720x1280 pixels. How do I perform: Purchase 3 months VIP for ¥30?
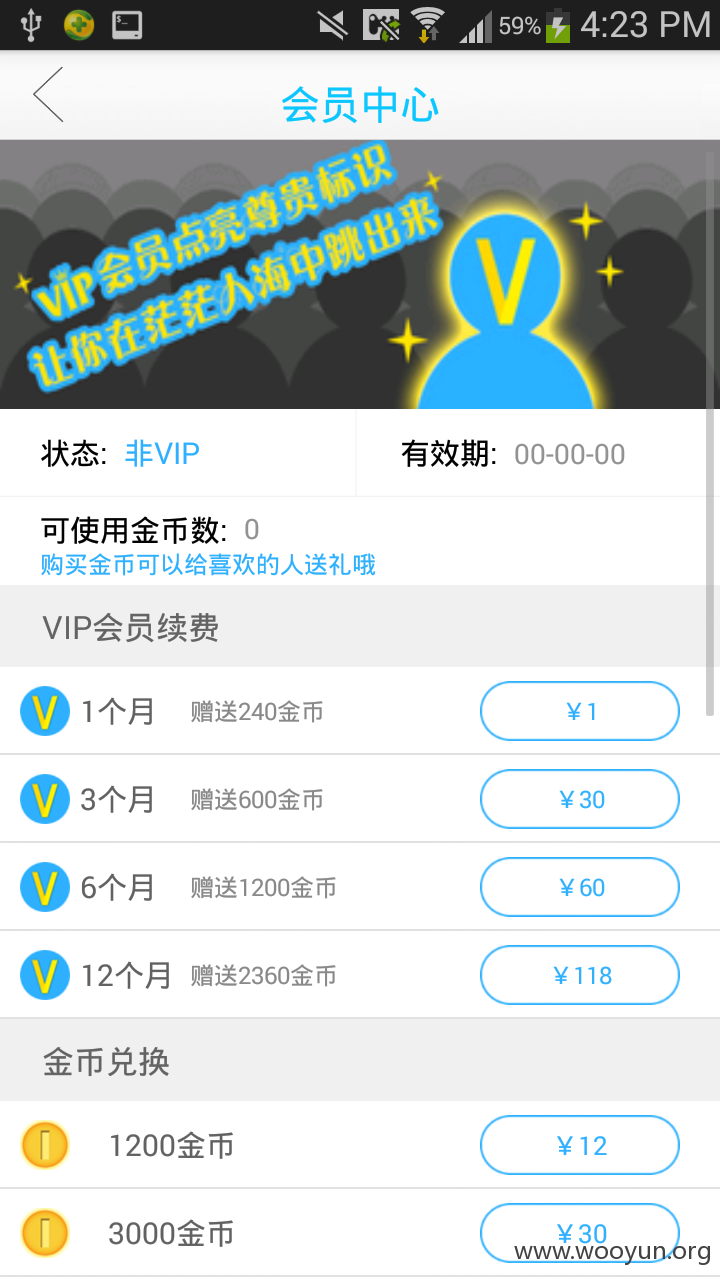[580, 799]
